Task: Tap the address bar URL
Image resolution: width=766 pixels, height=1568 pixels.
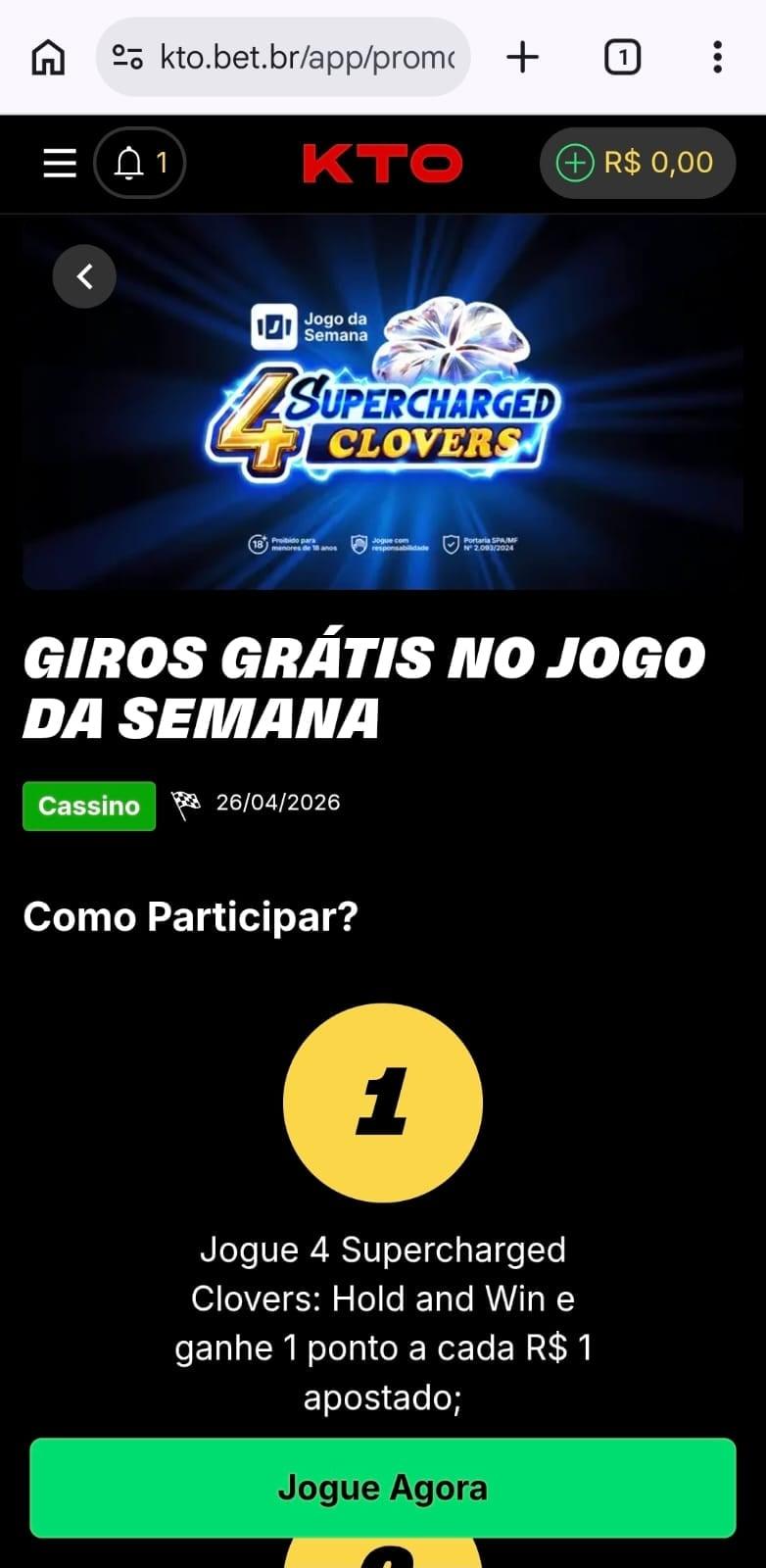Action: coord(304,56)
